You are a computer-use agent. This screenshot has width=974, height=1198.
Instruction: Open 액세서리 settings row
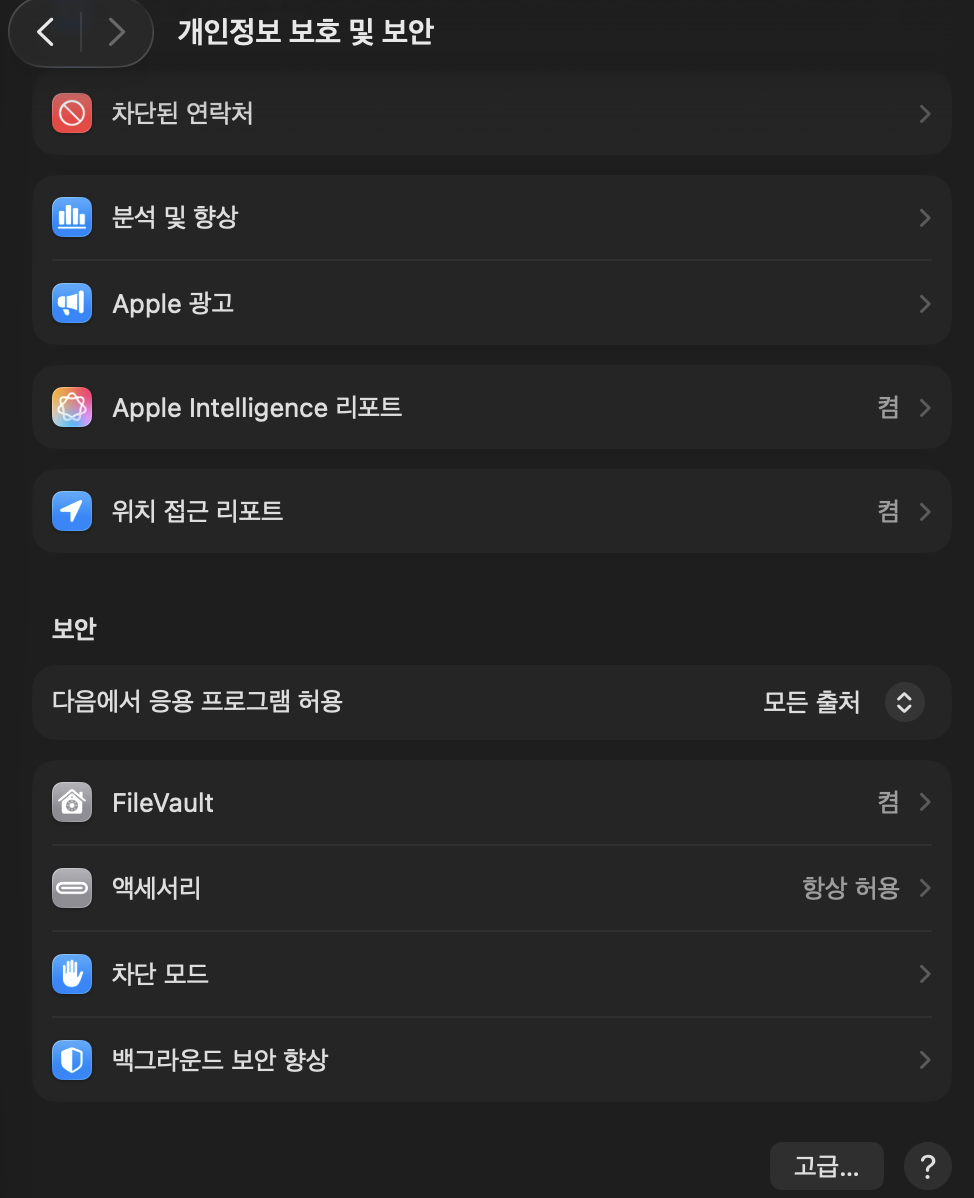(x=490, y=888)
